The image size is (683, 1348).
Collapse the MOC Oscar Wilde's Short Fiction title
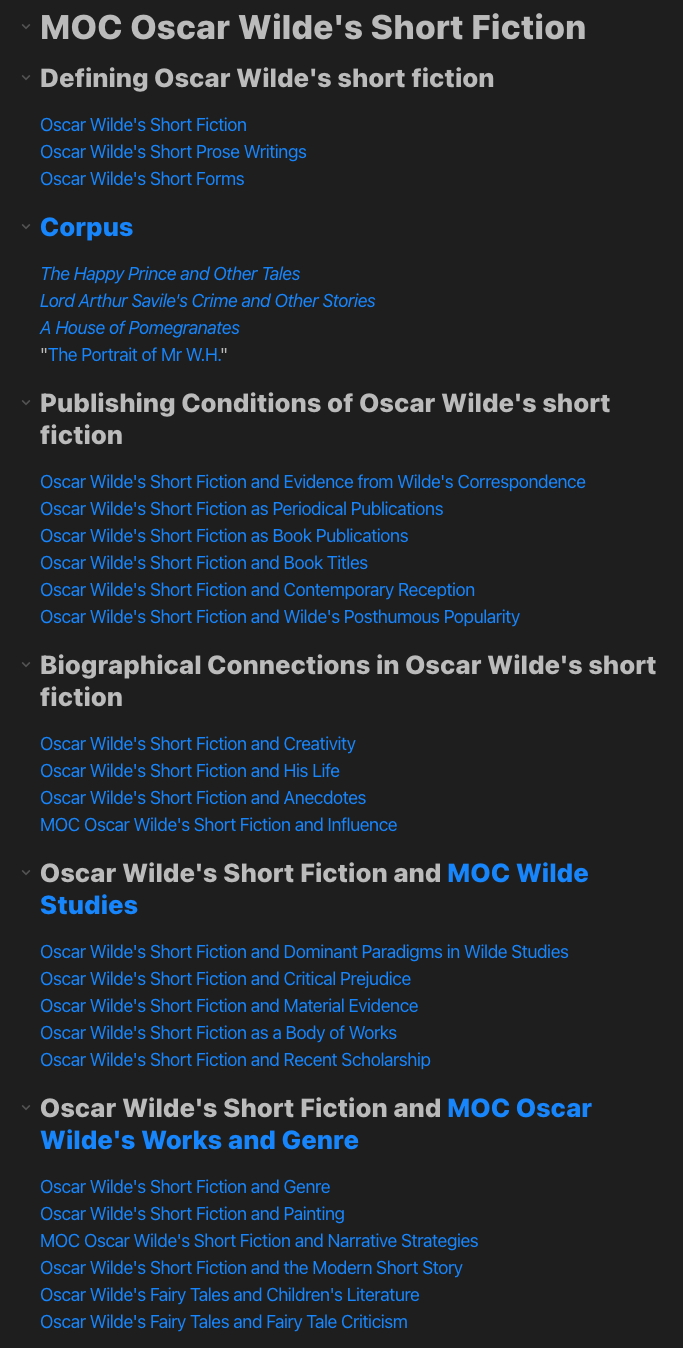(x=26, y=28)
